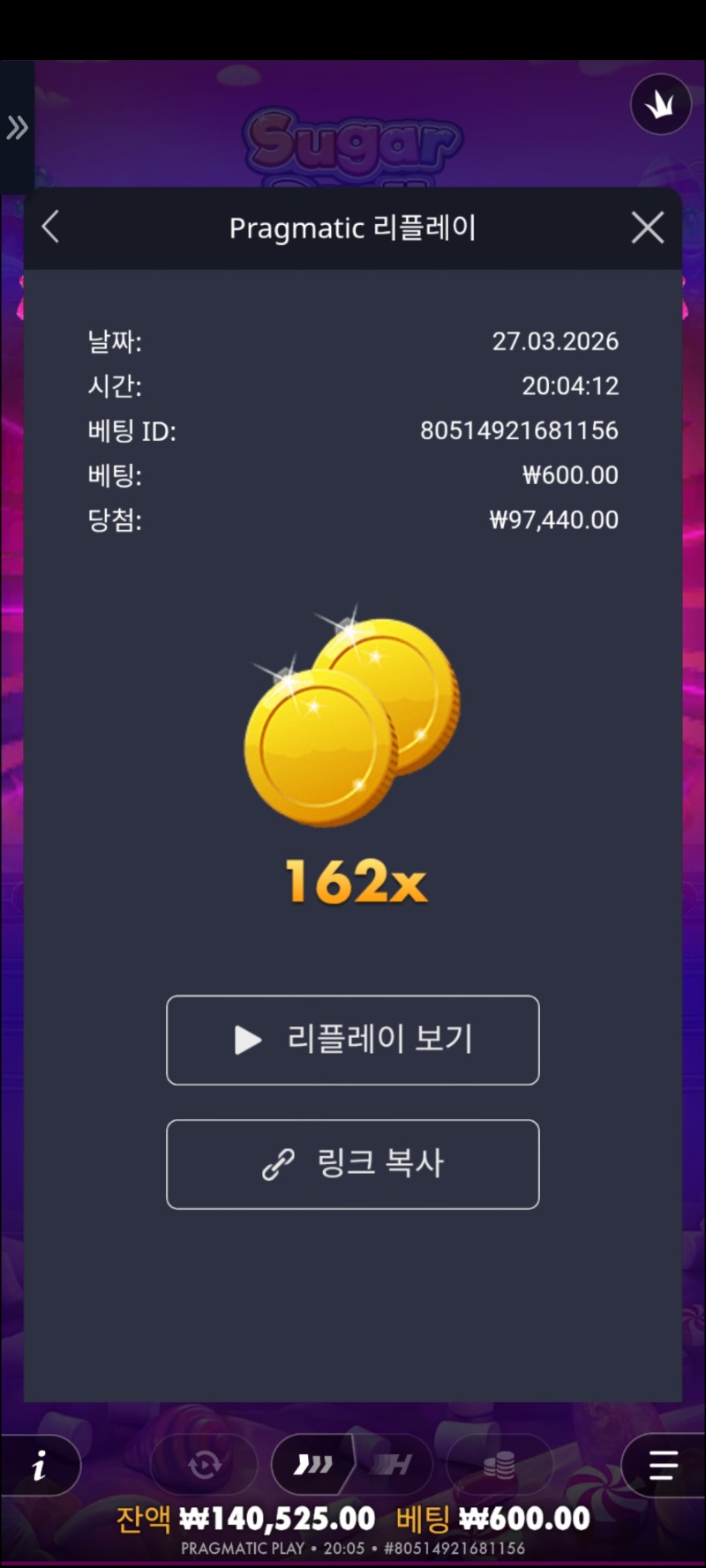The image size is (706, 1568).
Task: Close the Pragmatic replay dialog
Action: (x=648, y=228)
